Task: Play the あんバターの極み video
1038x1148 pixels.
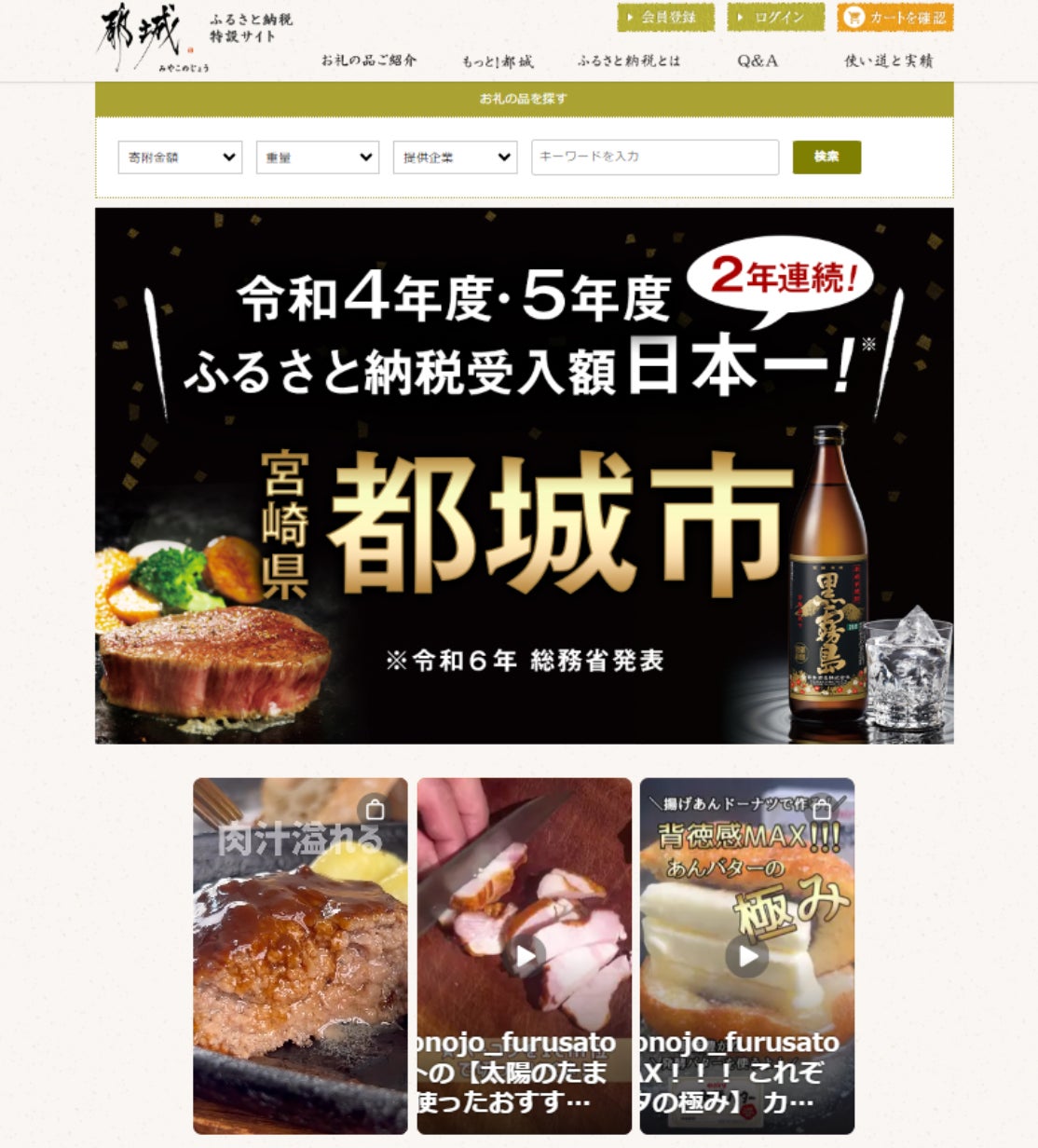Action: click(x=747, y=956)
